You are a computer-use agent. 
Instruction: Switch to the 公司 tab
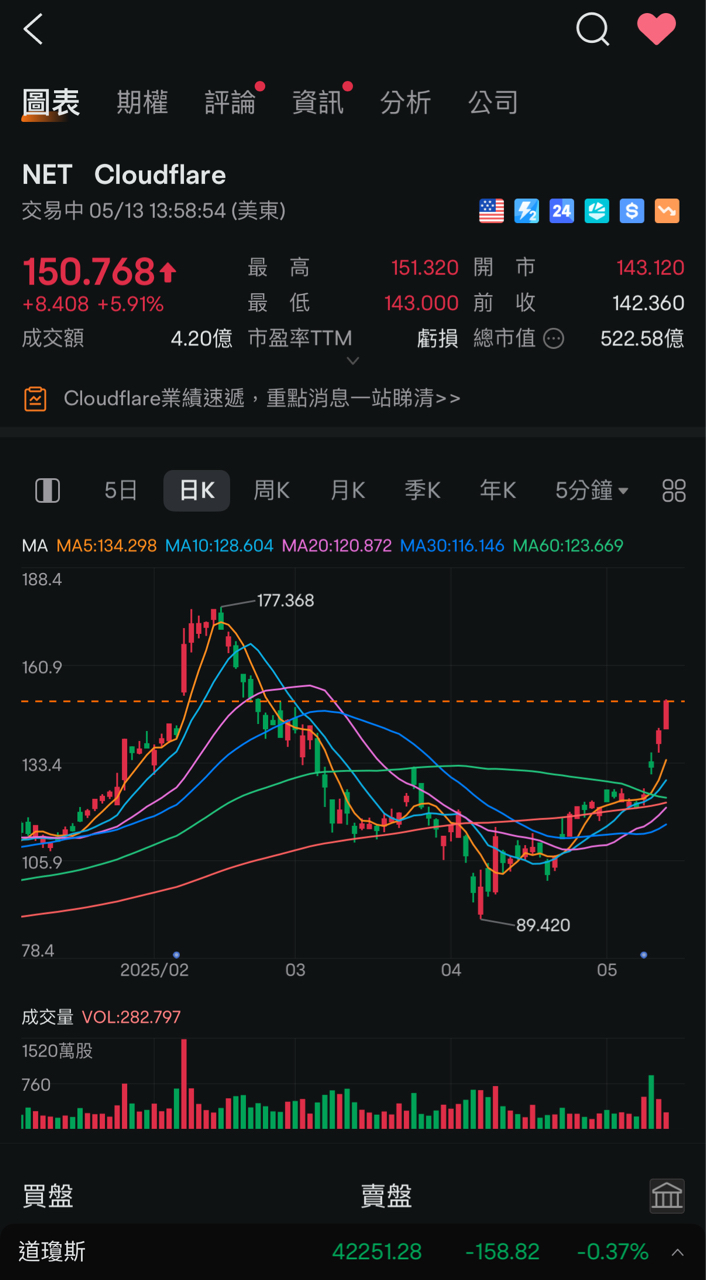point(494,102)
